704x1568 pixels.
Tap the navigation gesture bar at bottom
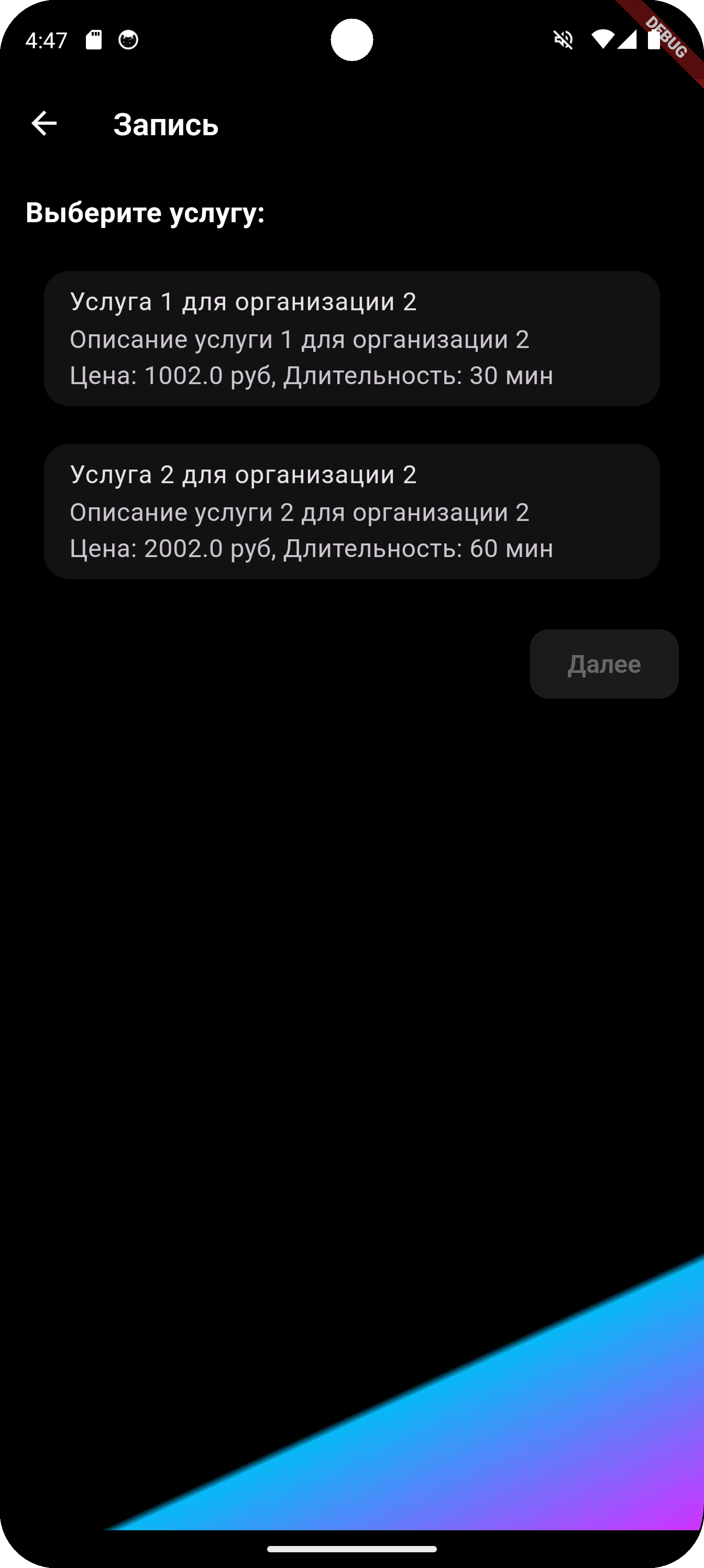351,1550
